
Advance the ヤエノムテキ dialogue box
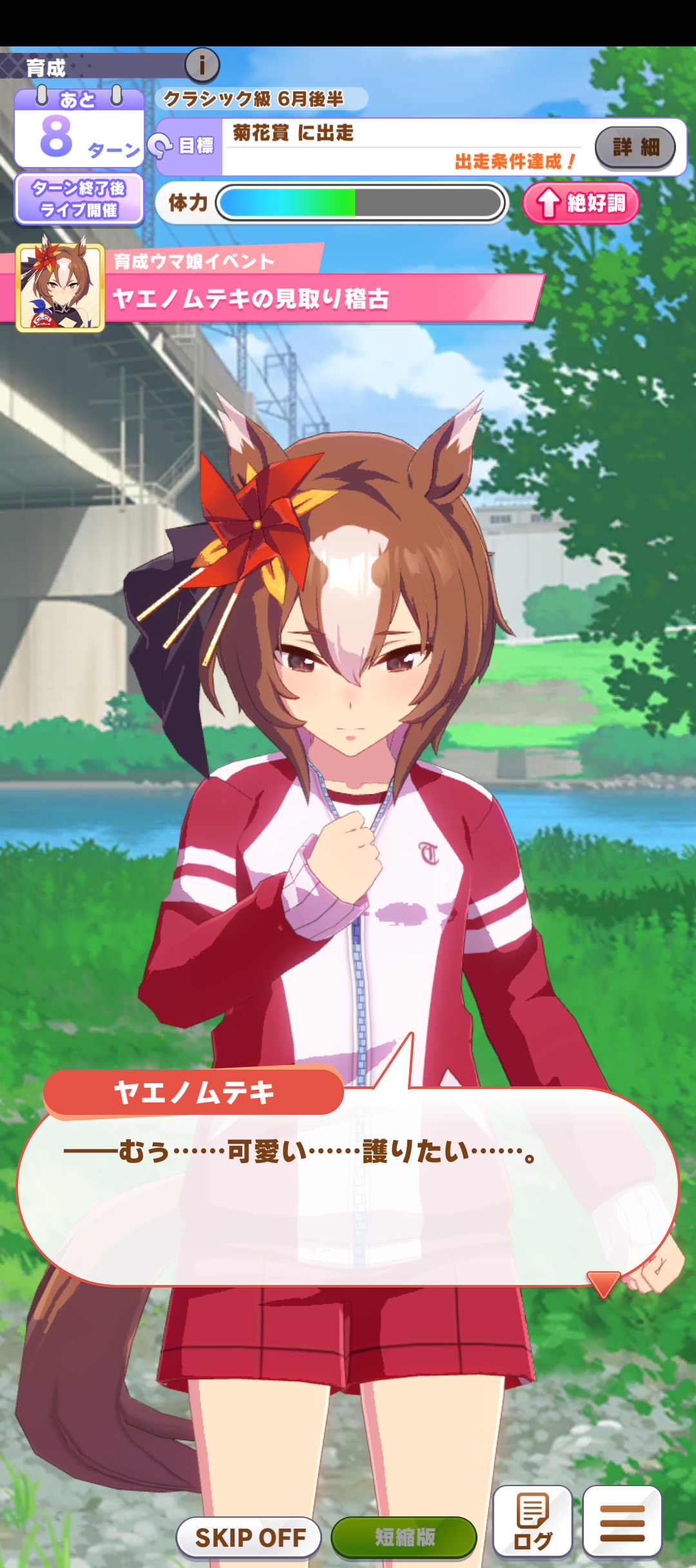coord(348,1186)
